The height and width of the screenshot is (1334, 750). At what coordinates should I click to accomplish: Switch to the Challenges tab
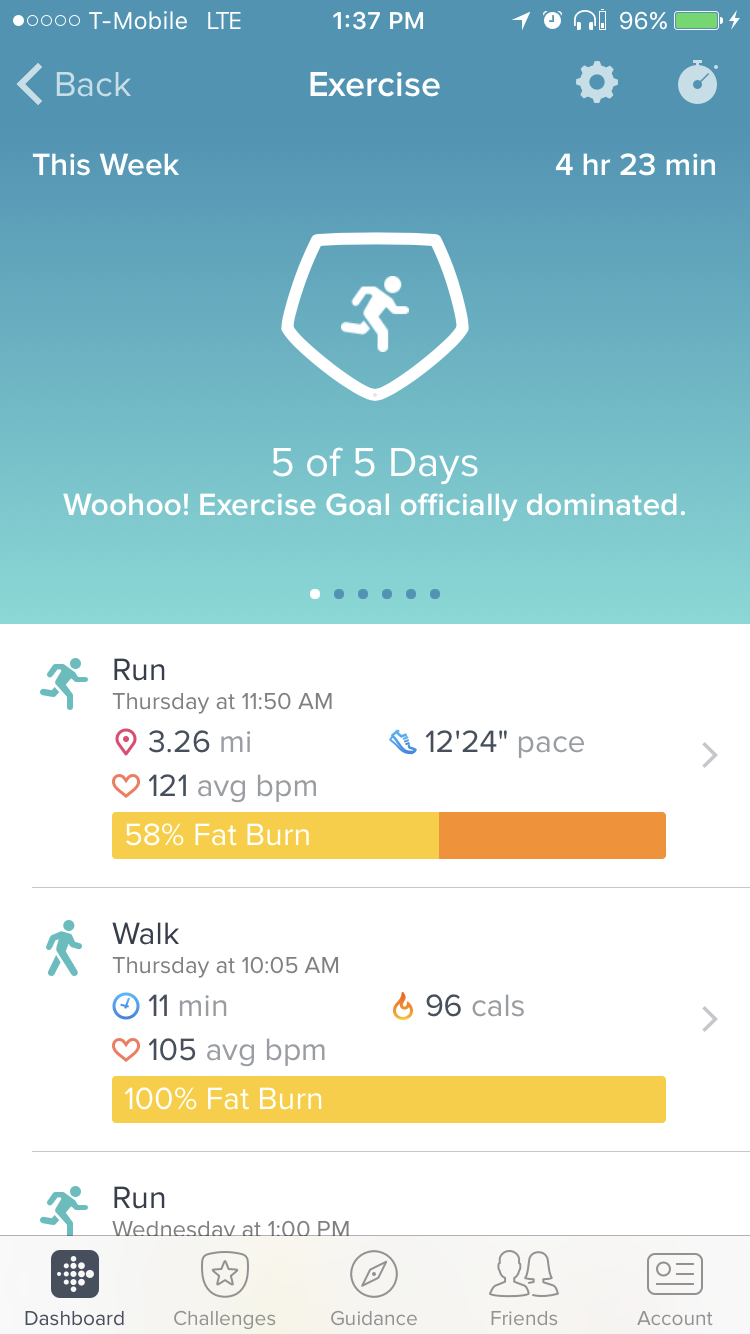224,1288
